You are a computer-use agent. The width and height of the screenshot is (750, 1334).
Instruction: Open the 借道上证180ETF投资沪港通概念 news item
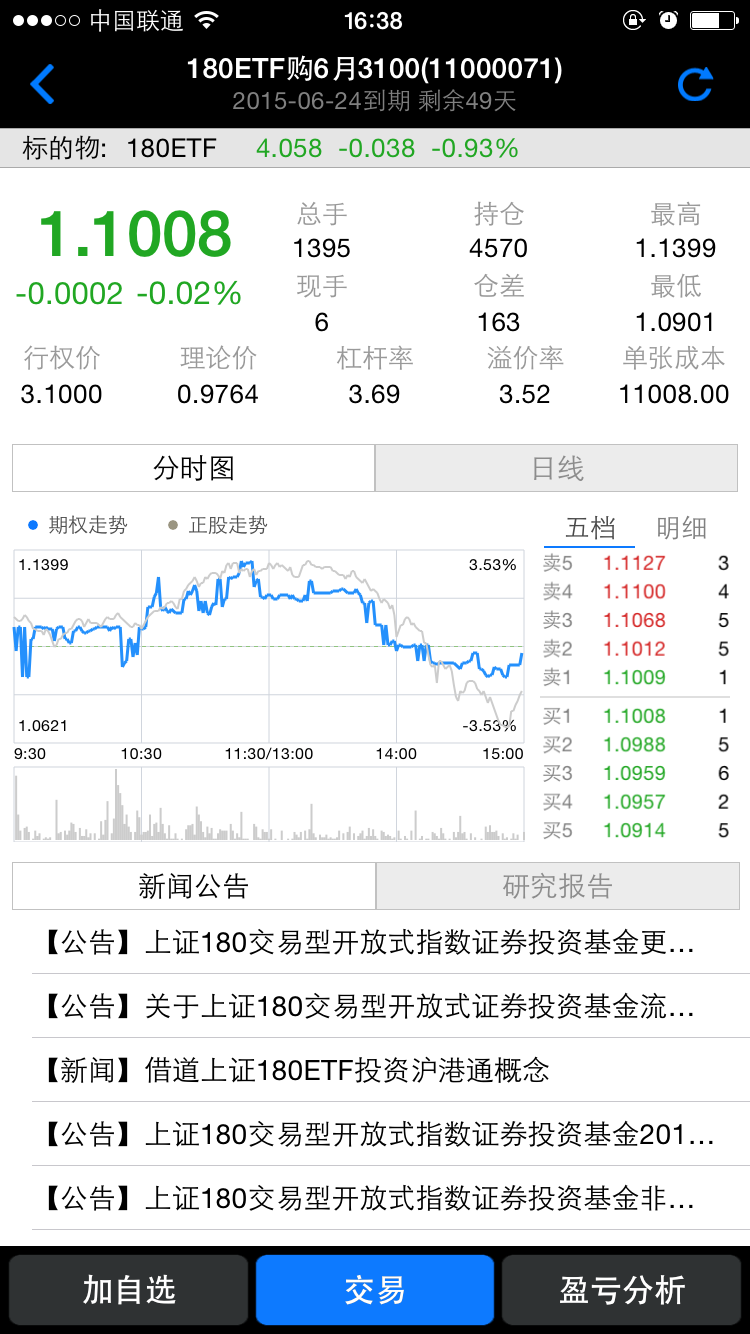375,1070
